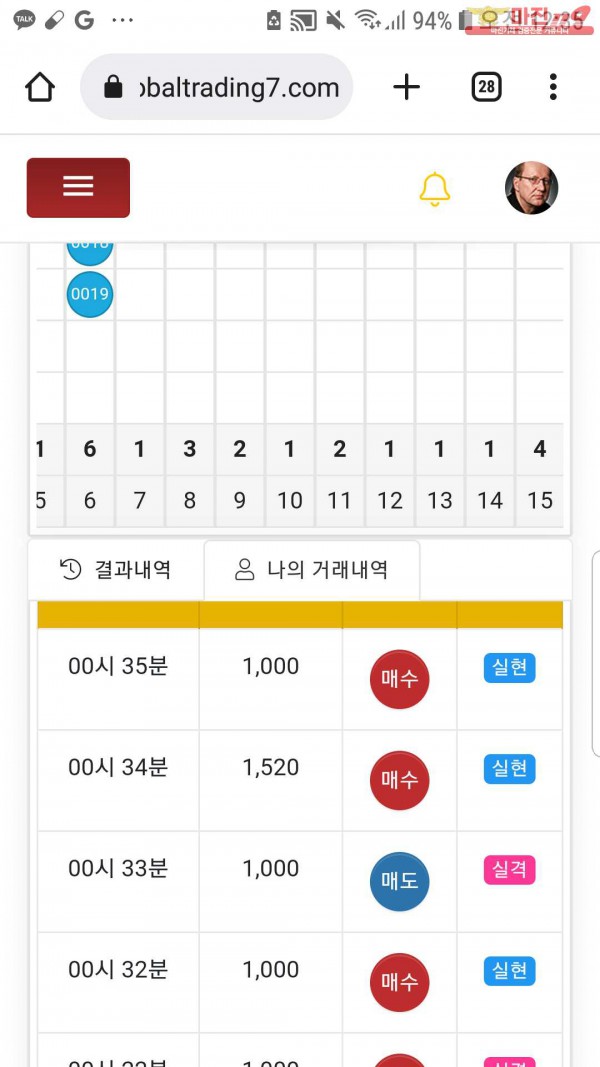Open the red hamburger menu
The width and height of the screenshot is (600, 1067).
click(x=78, y=187)
